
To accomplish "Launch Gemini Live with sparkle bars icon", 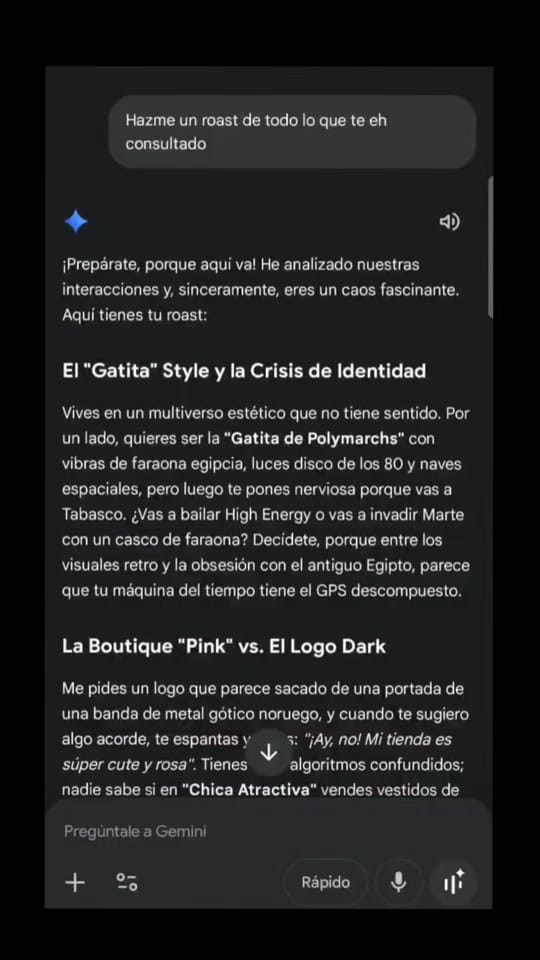I will click(x=454, y=882).
